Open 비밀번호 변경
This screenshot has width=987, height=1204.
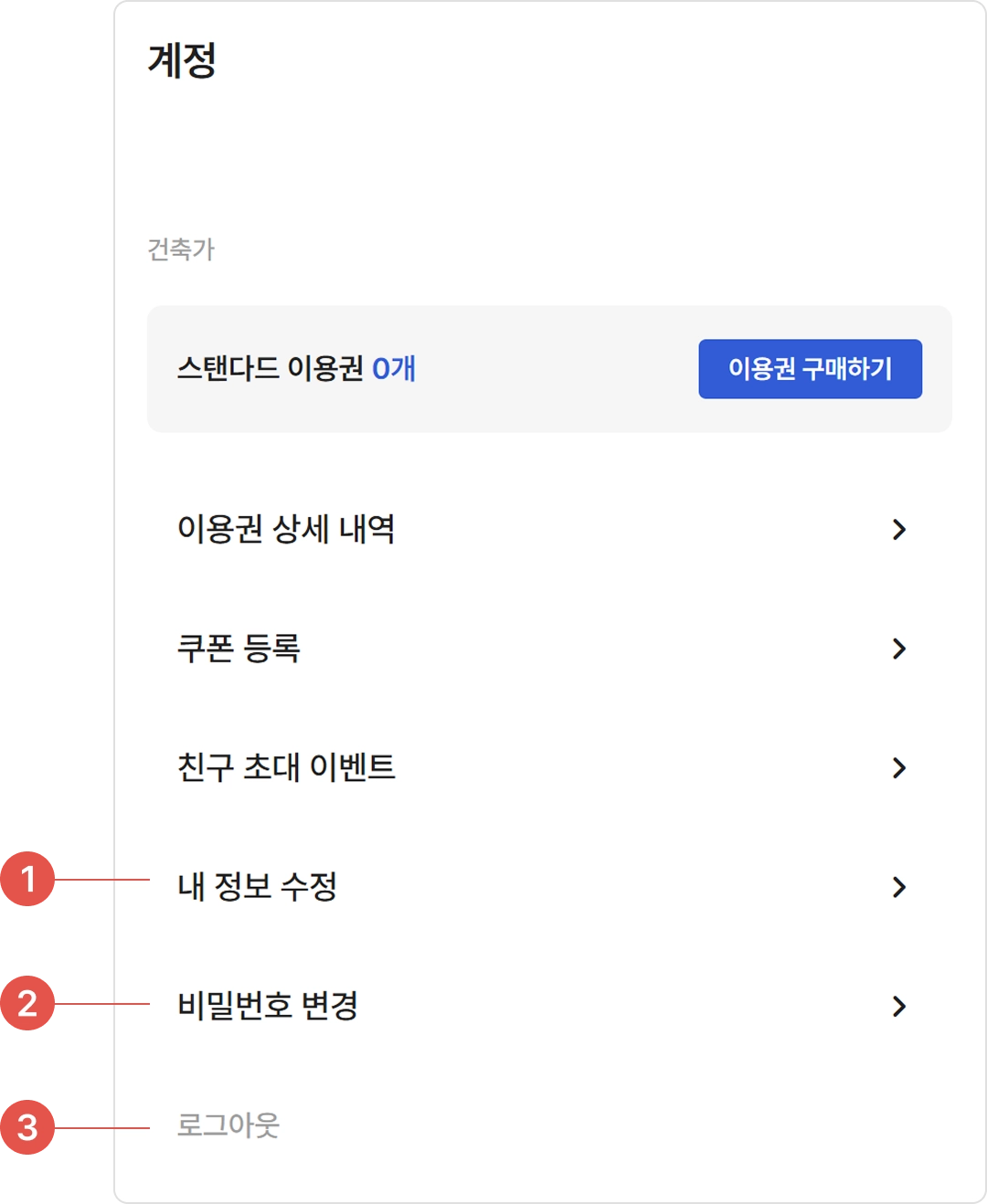[268, 1006]
